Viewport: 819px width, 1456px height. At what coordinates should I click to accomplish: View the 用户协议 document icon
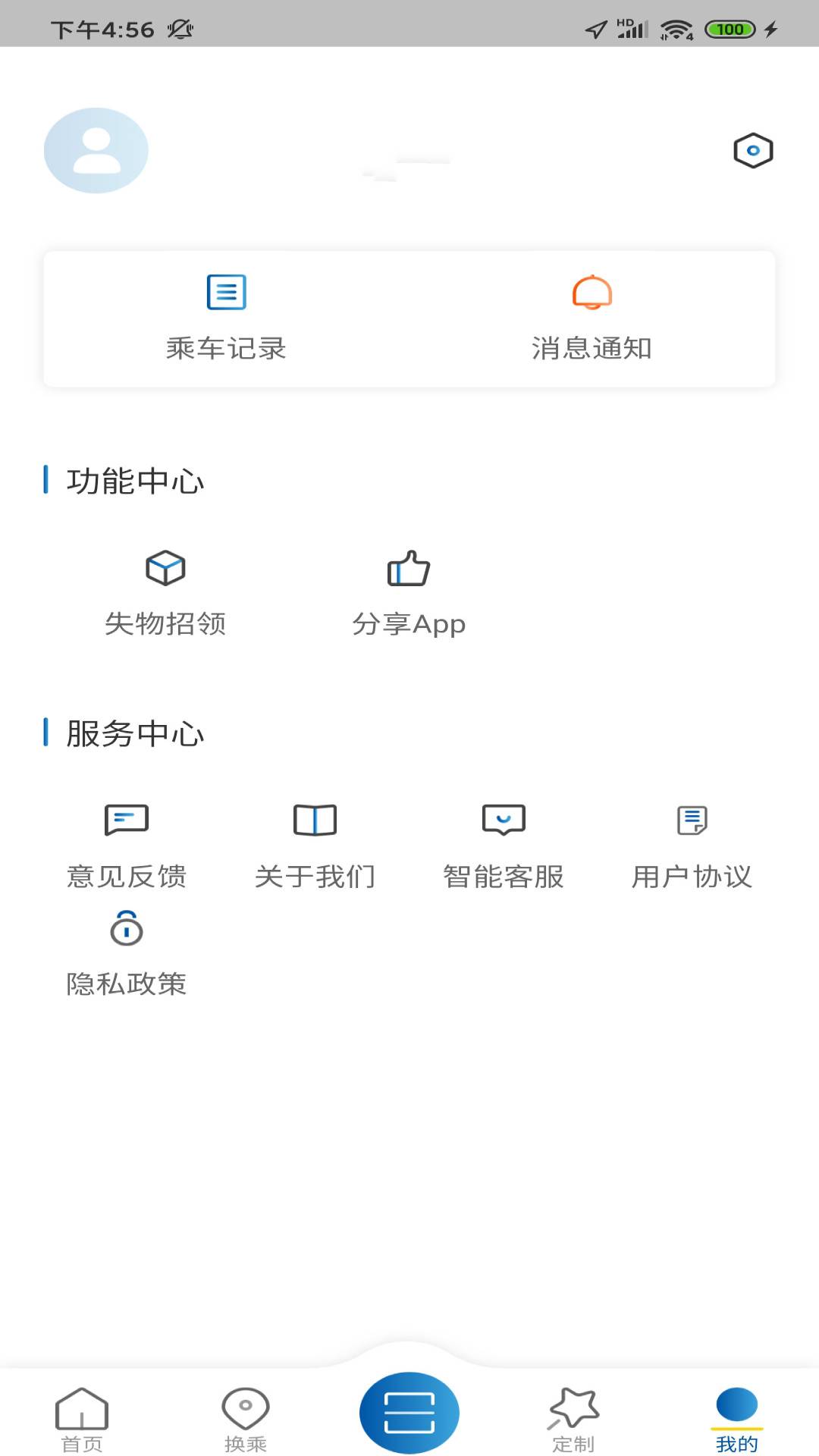pyautogui.click(x=692, y=821)
